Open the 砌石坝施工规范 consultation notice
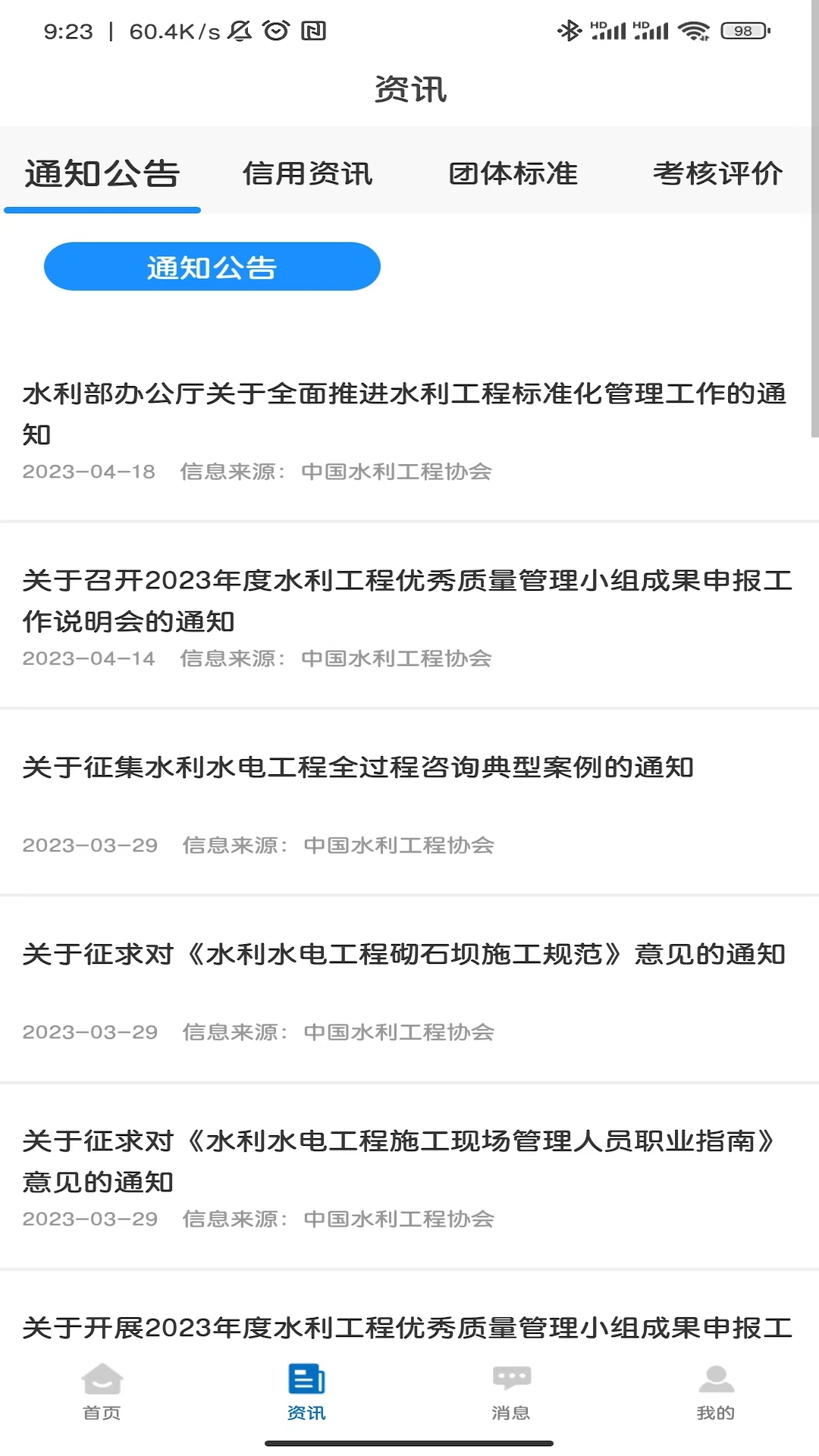The image size is (819, 1456). point(403,955)
